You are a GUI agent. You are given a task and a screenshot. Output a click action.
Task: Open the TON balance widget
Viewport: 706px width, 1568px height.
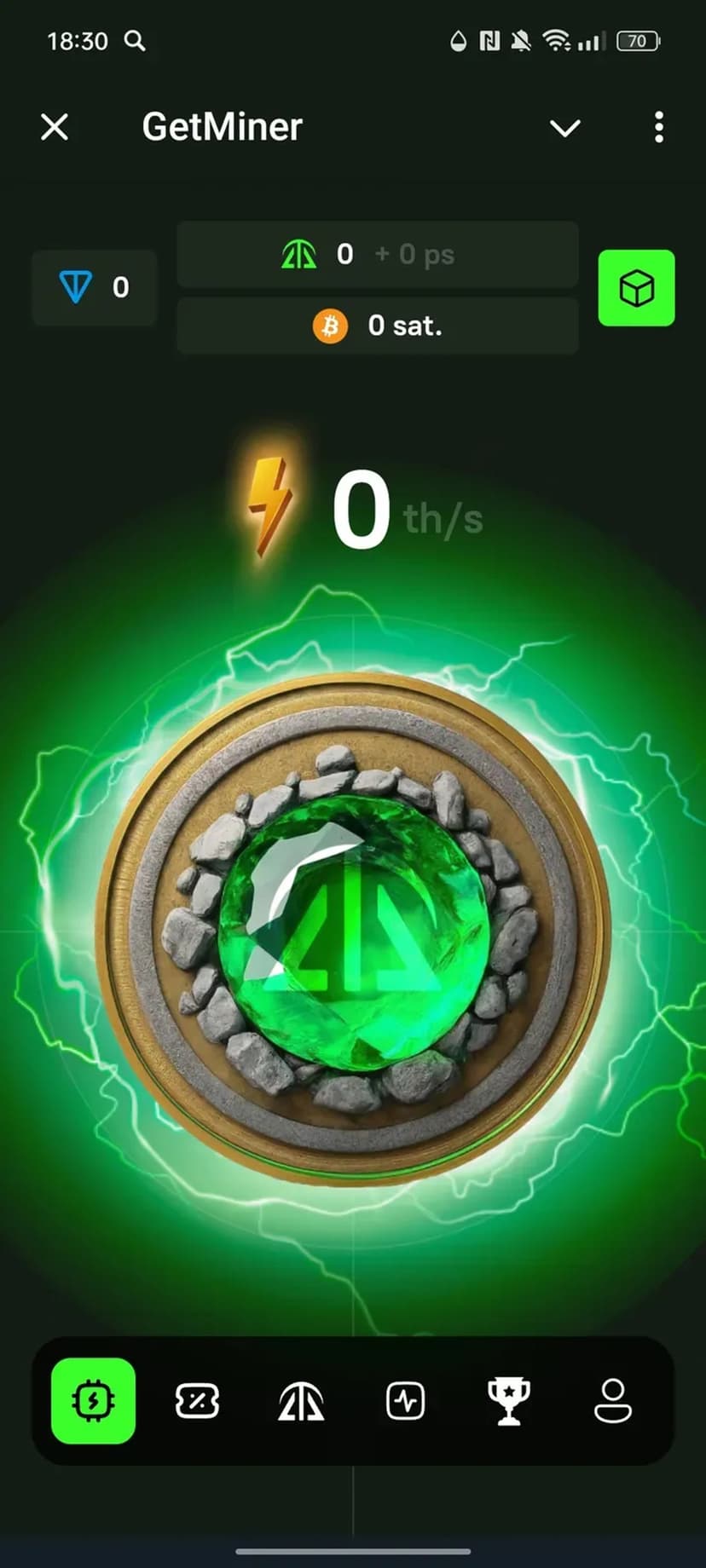coord(94,288)
